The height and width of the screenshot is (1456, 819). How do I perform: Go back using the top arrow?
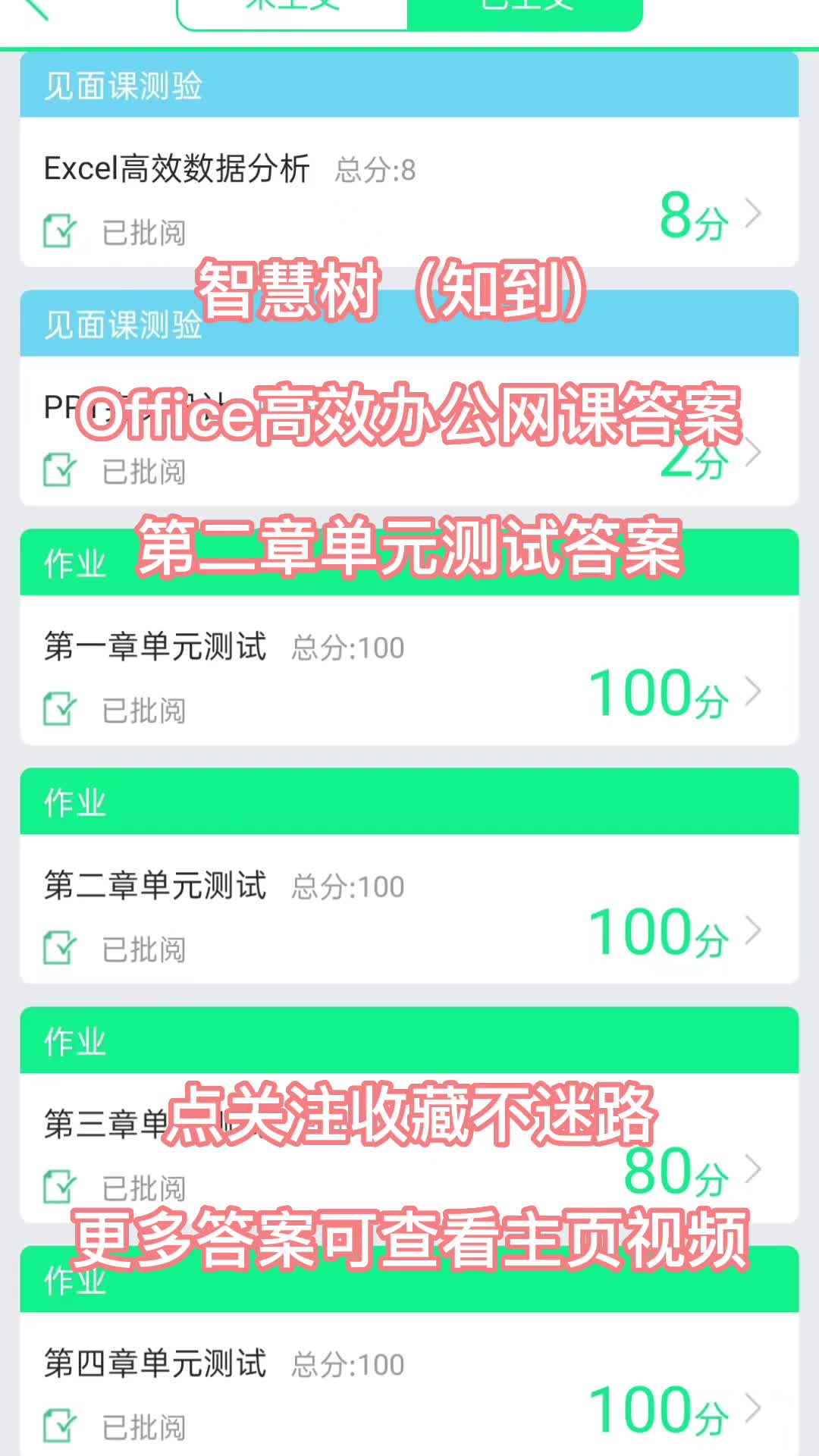point(34,9)
